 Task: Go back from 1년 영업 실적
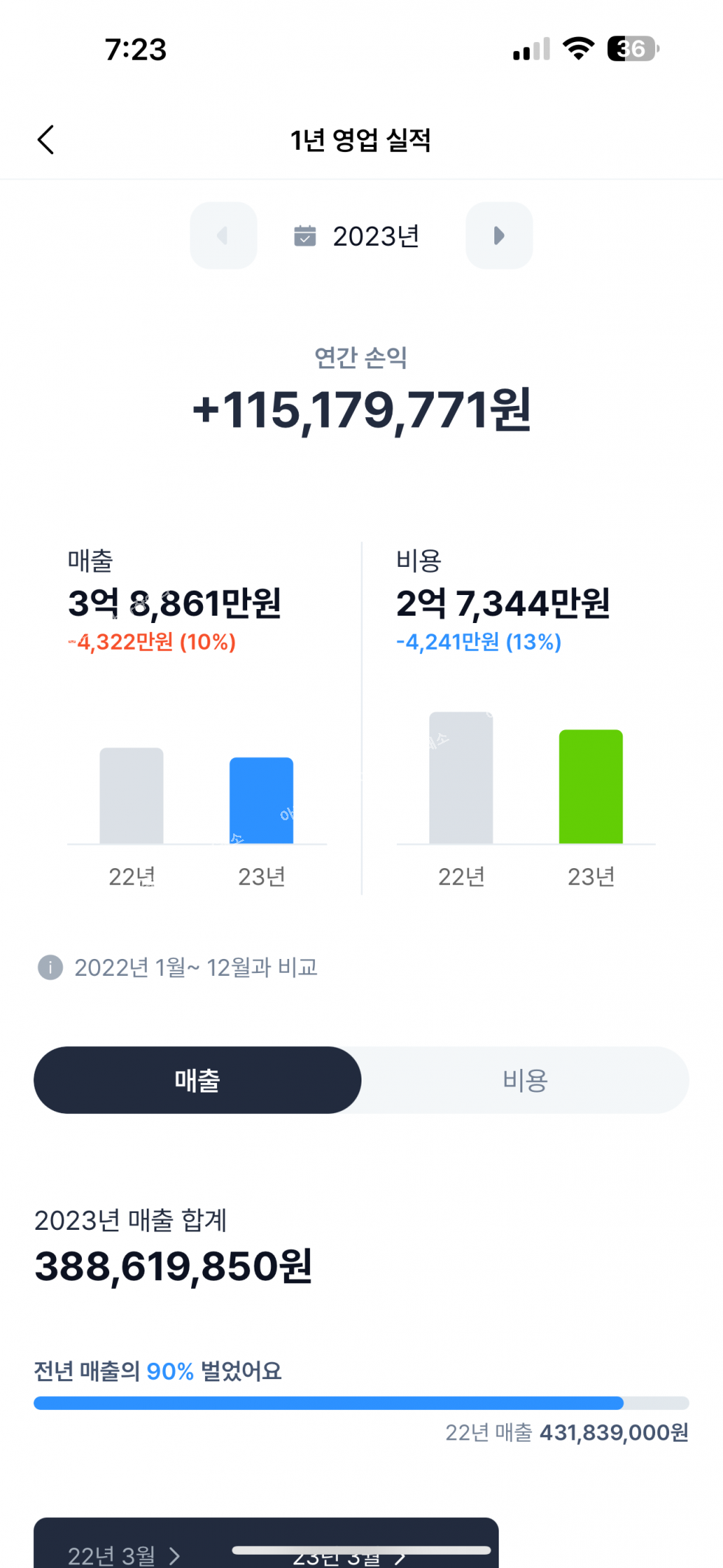(46, 140)
